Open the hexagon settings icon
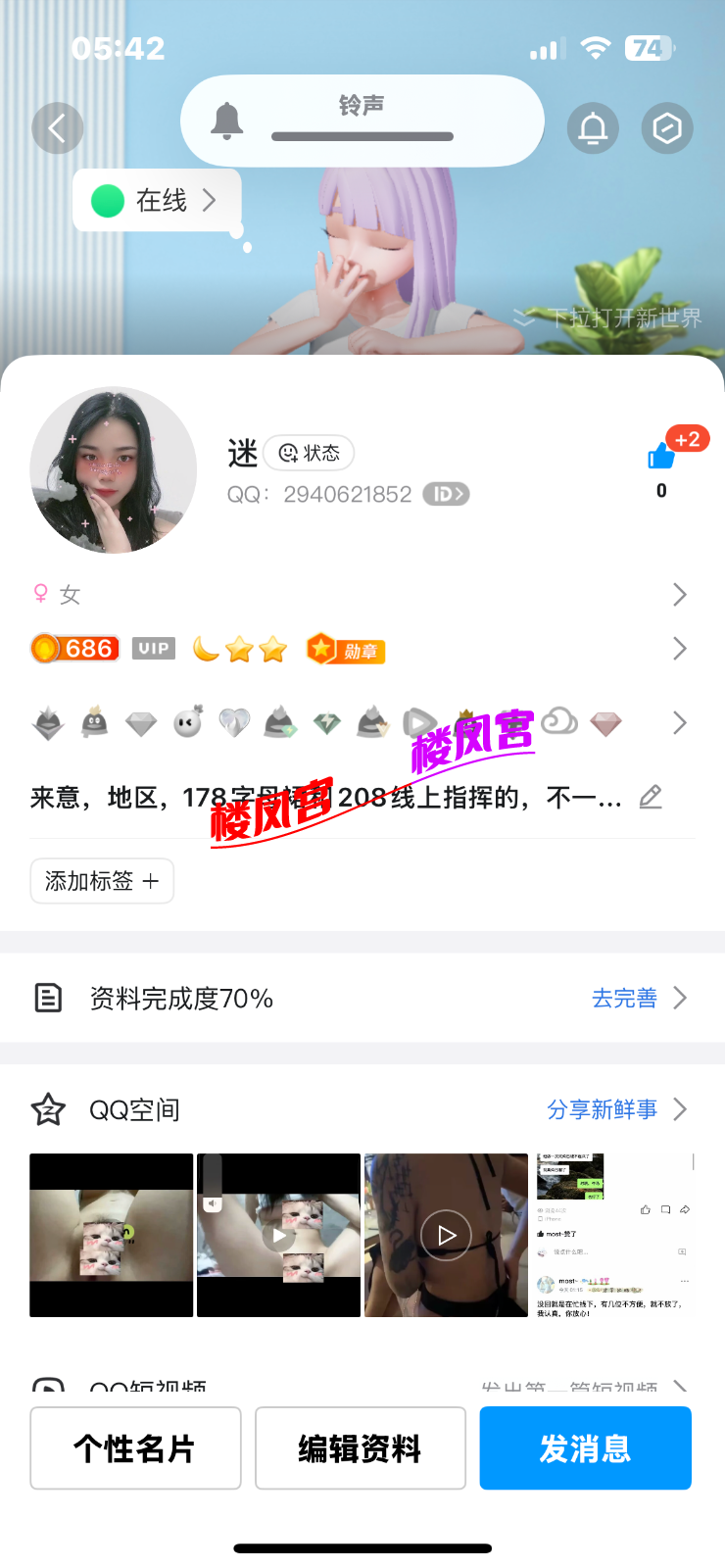 coord(667,128)
